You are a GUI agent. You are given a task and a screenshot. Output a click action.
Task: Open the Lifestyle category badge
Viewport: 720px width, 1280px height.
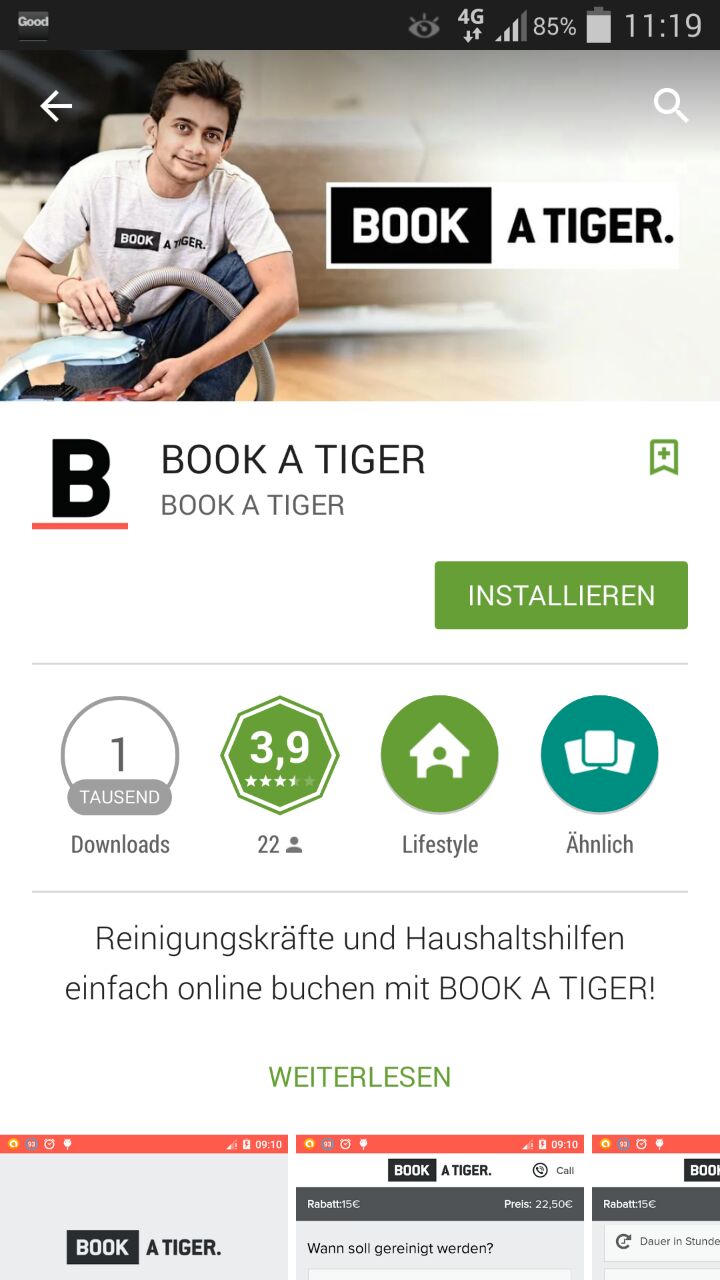point(439,755)
